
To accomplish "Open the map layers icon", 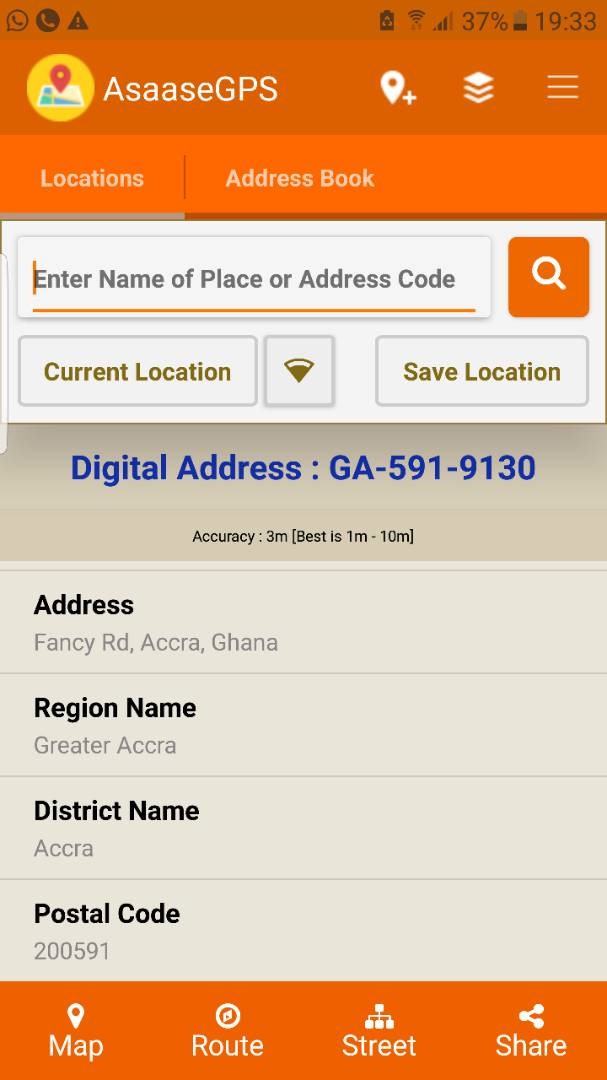I will click(x=478, y=88).
